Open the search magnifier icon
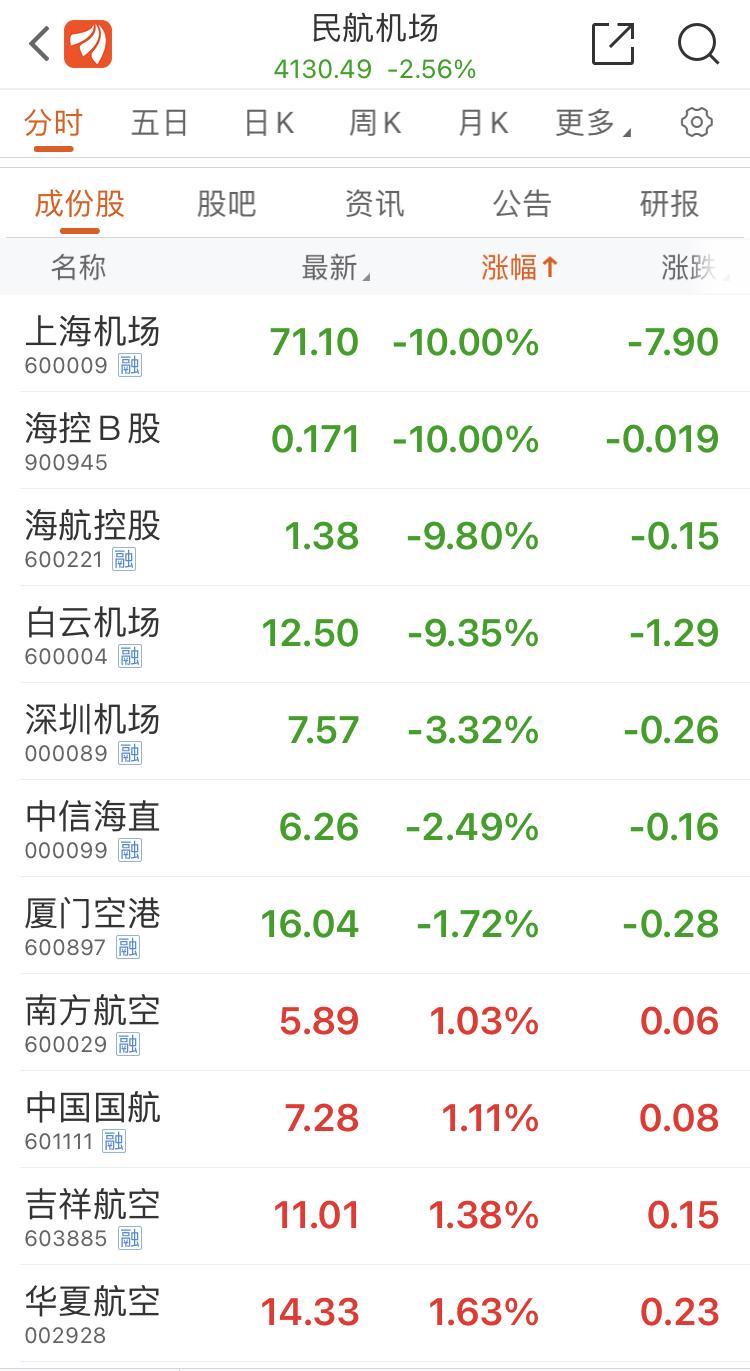The width and height of the screenshot is (750, 1371). pyautogui.click(x=697, y=44)
